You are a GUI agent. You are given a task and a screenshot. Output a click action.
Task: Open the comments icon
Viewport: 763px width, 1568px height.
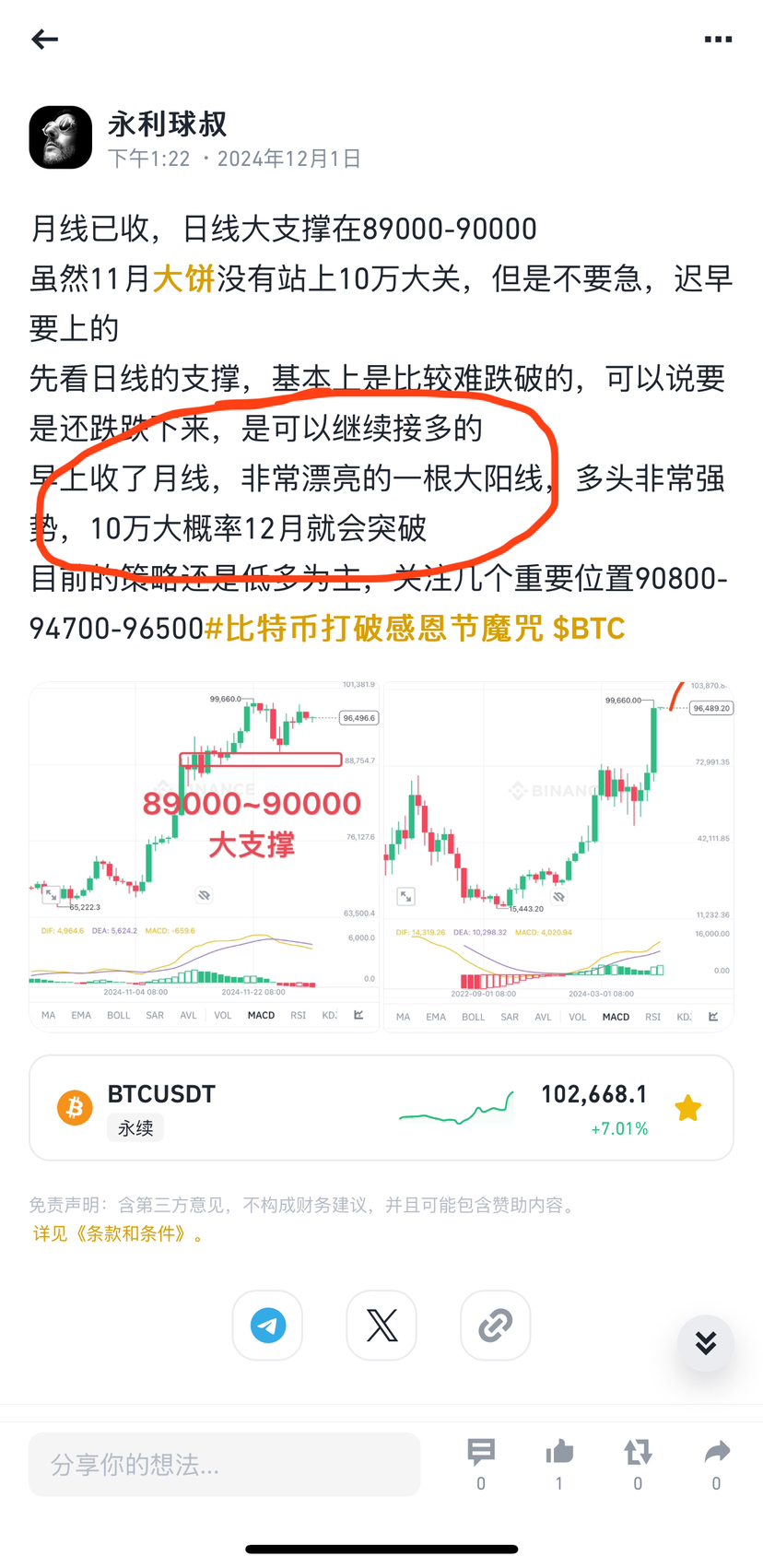[481, 1454]
